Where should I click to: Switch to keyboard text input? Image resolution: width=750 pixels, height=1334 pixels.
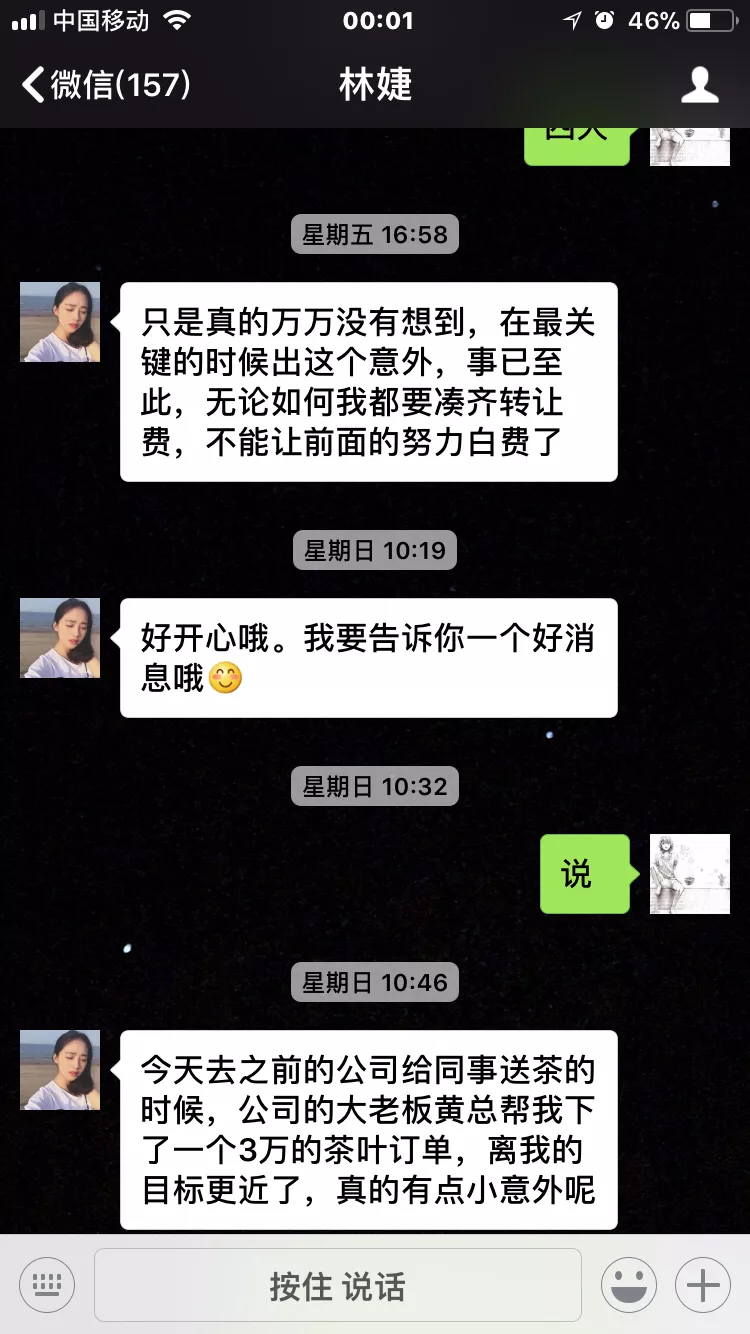[x=47, y=1285]
